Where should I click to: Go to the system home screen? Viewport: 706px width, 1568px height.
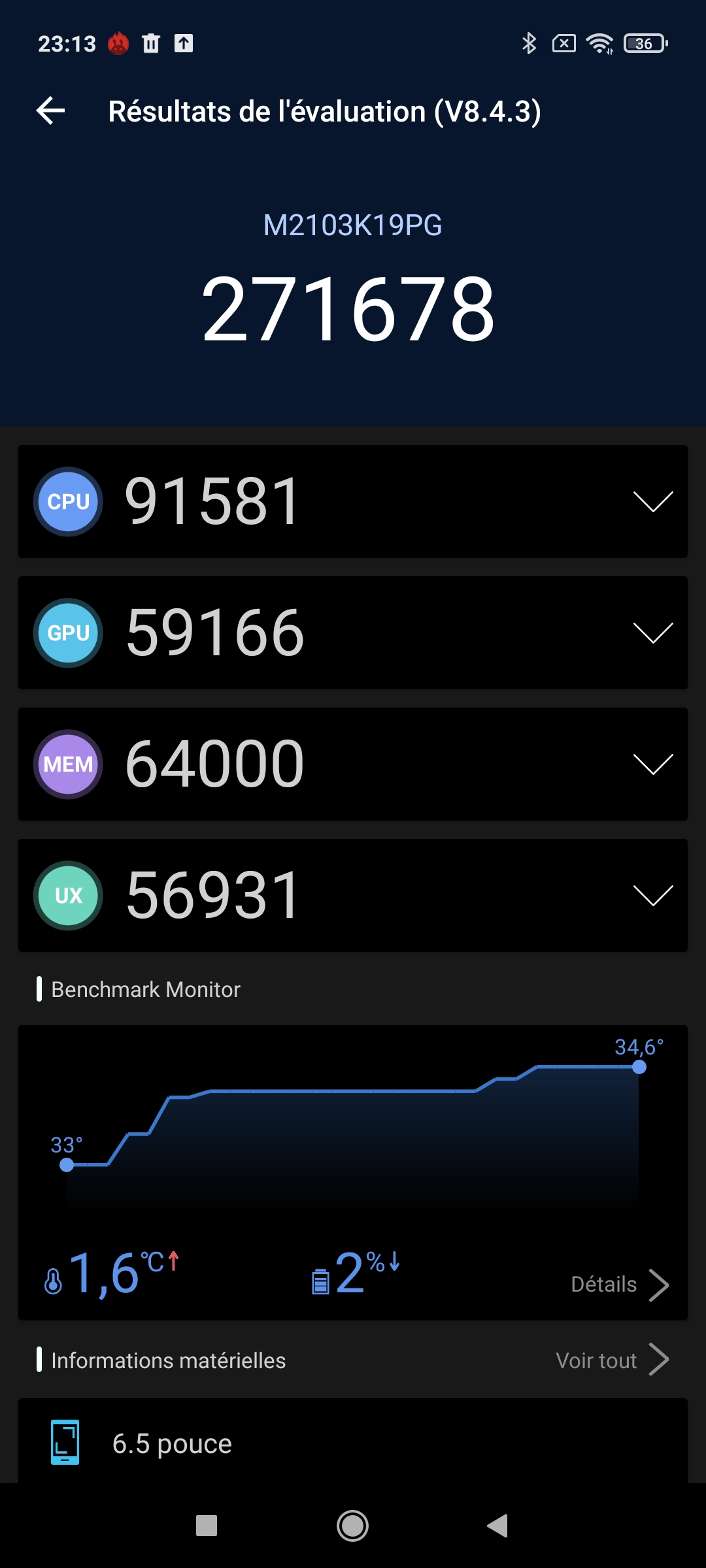(x=352, y=1526)
